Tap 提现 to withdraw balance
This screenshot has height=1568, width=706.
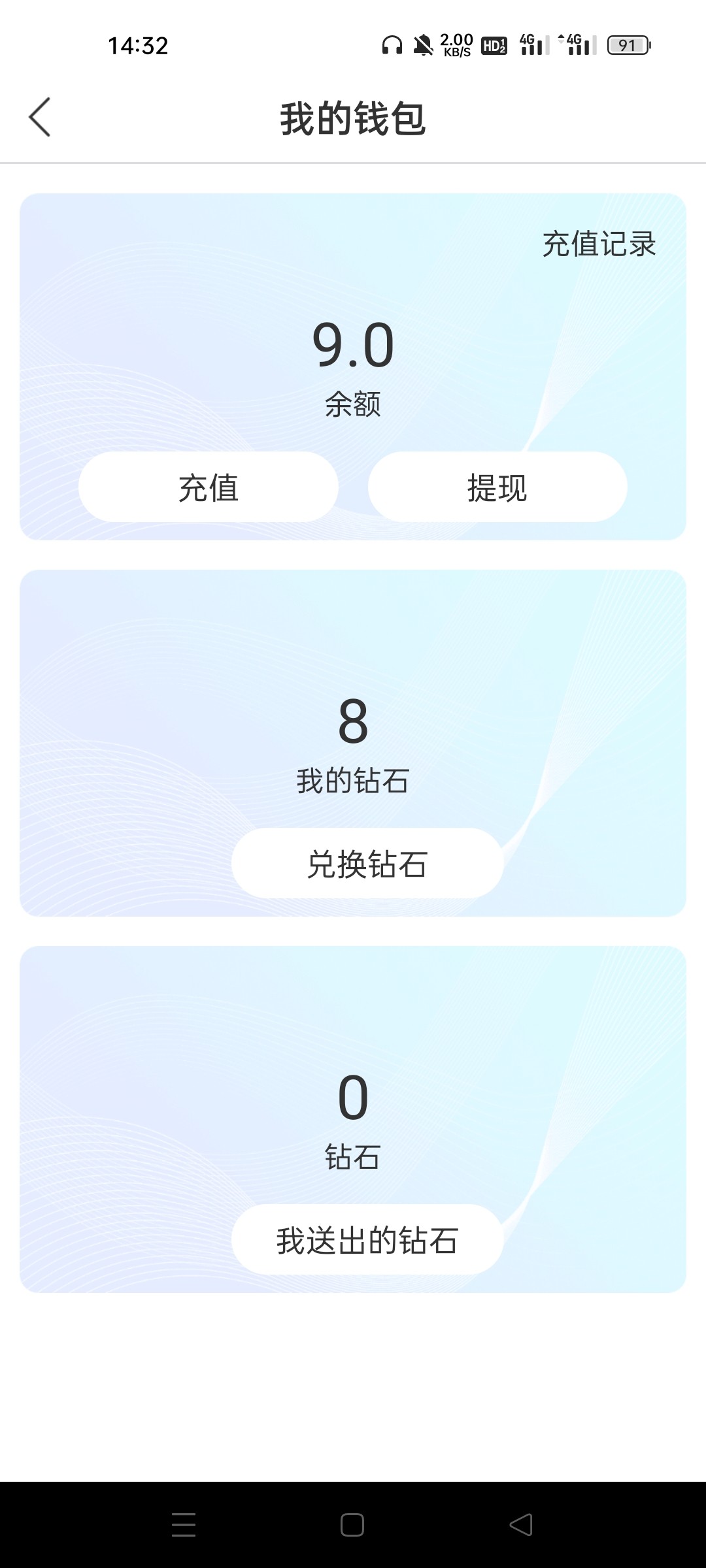(x=497, y=487)
